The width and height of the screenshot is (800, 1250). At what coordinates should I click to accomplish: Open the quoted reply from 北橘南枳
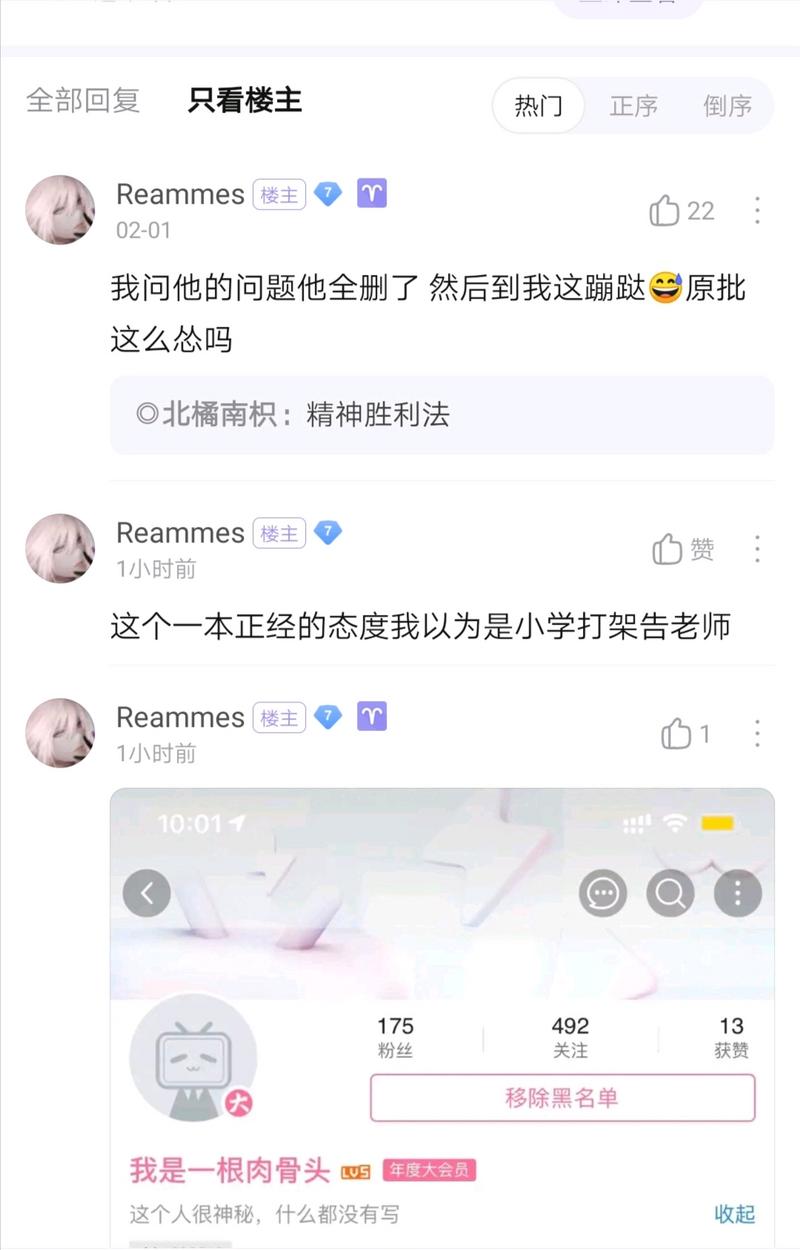coord(441,415)
